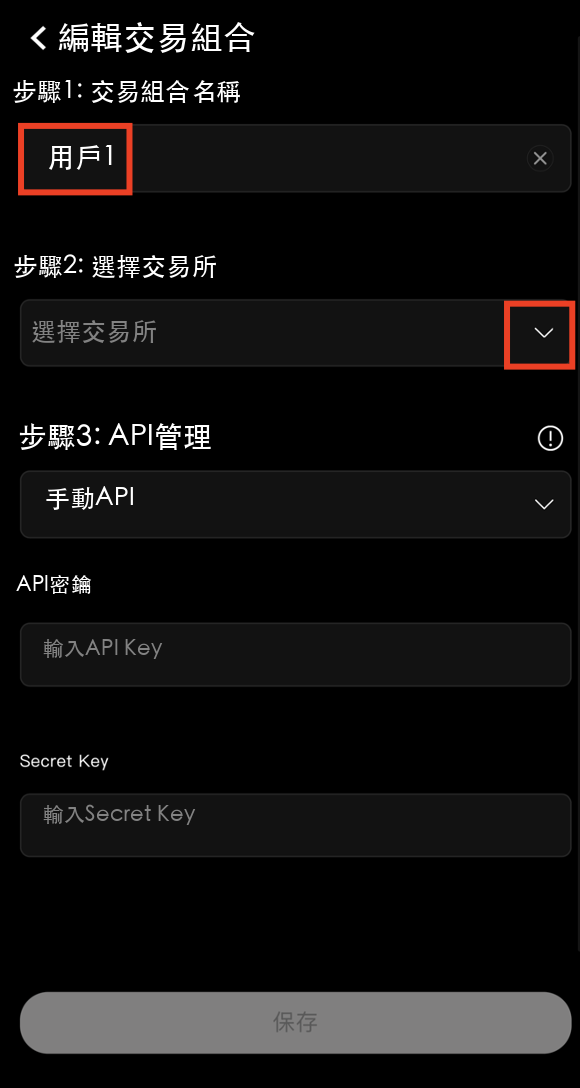Go back from 編輯交易組合 screen
This screenshot has width=580, height=1088.
pyautogui.click(x=39, y=38)
